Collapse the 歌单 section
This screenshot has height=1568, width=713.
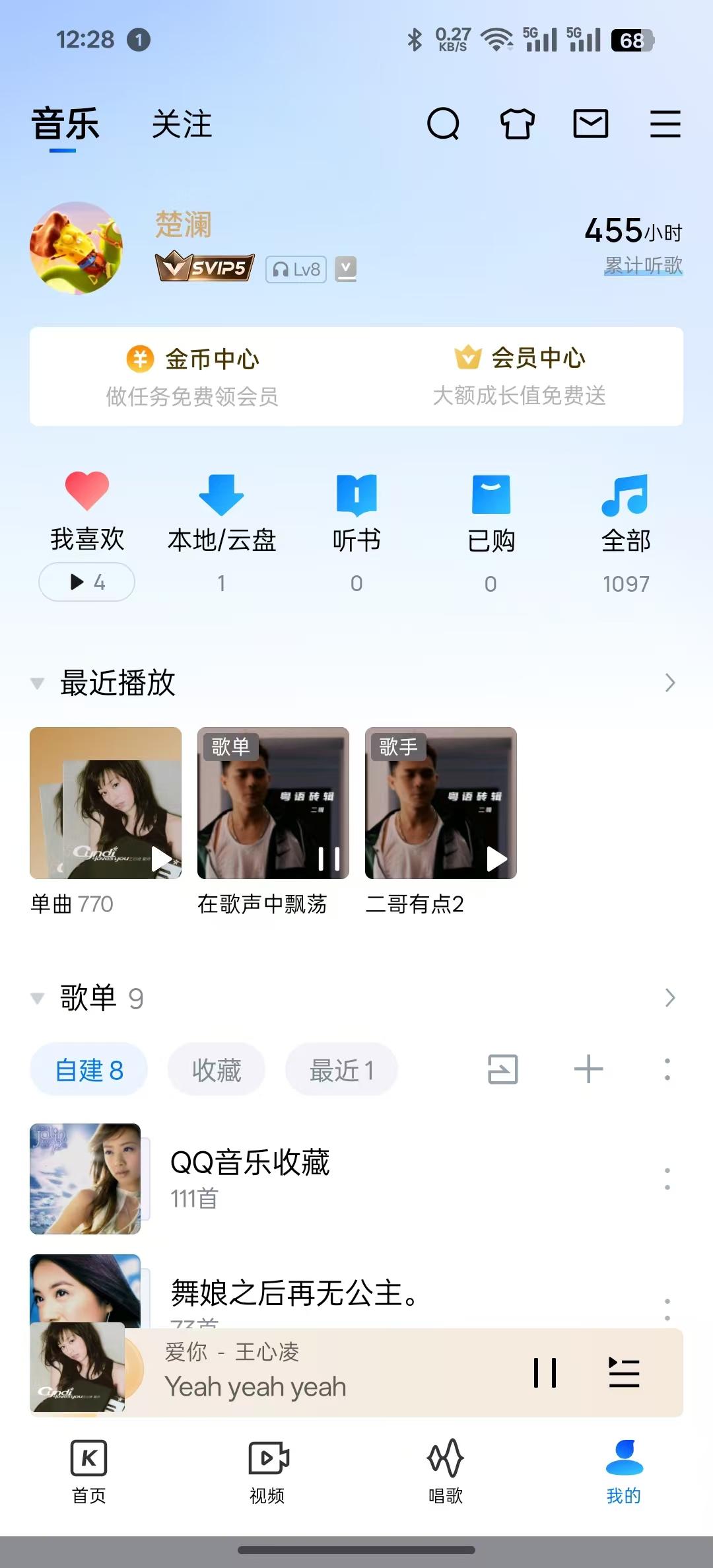[x=38, y=999]
